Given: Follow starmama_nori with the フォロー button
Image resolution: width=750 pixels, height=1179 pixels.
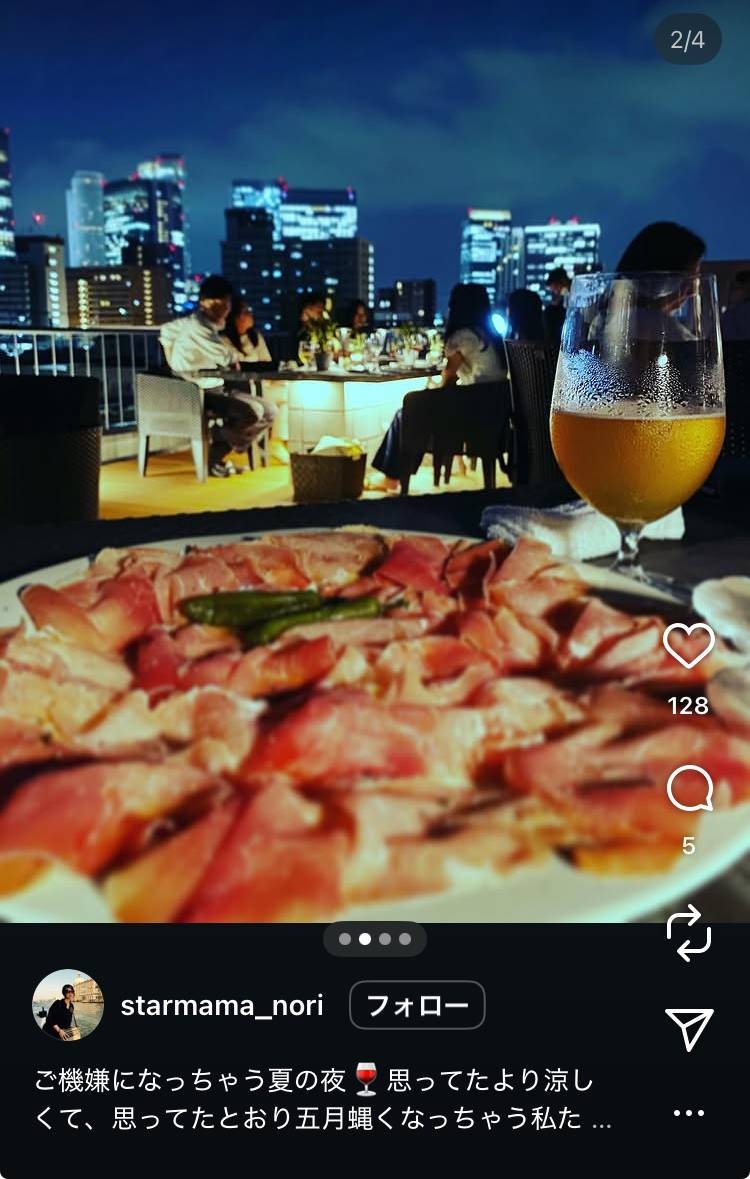Looking at the screenshot, I should pos(417,1005).
